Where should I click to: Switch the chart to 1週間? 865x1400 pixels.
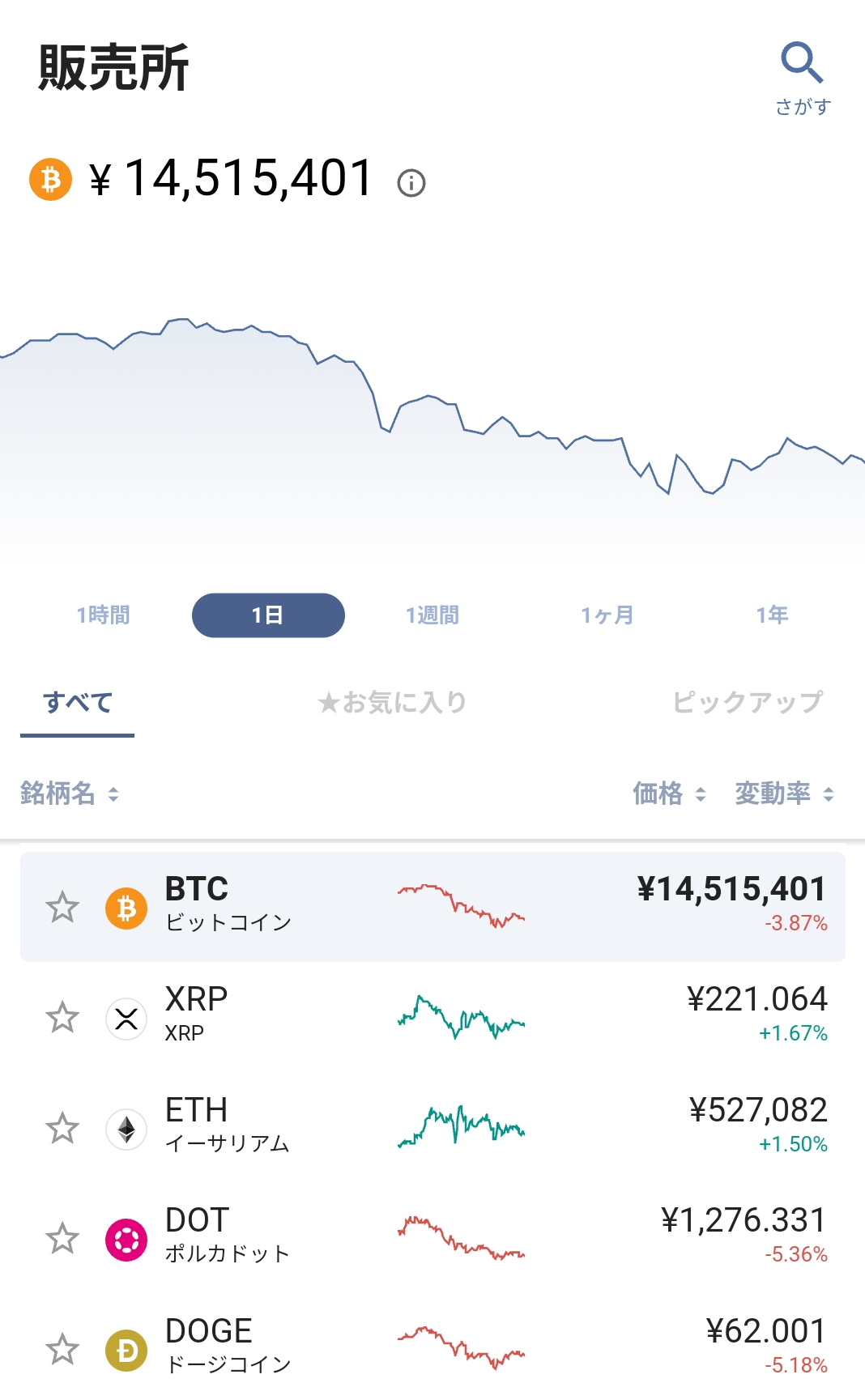[x=432, y=615]
